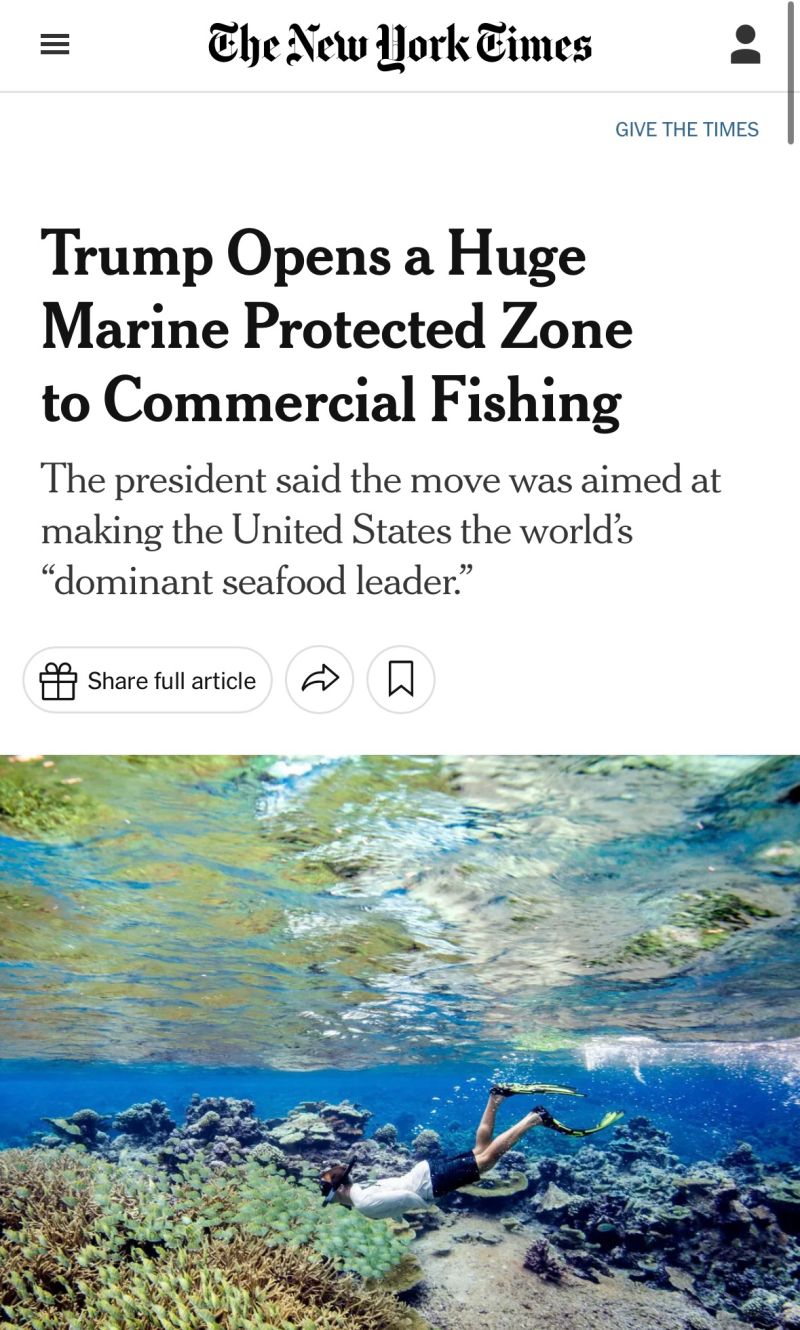The height and width of the screenshot is (1330, 800).
Task: Bookmark this article for later
Action: click(401, 680)
